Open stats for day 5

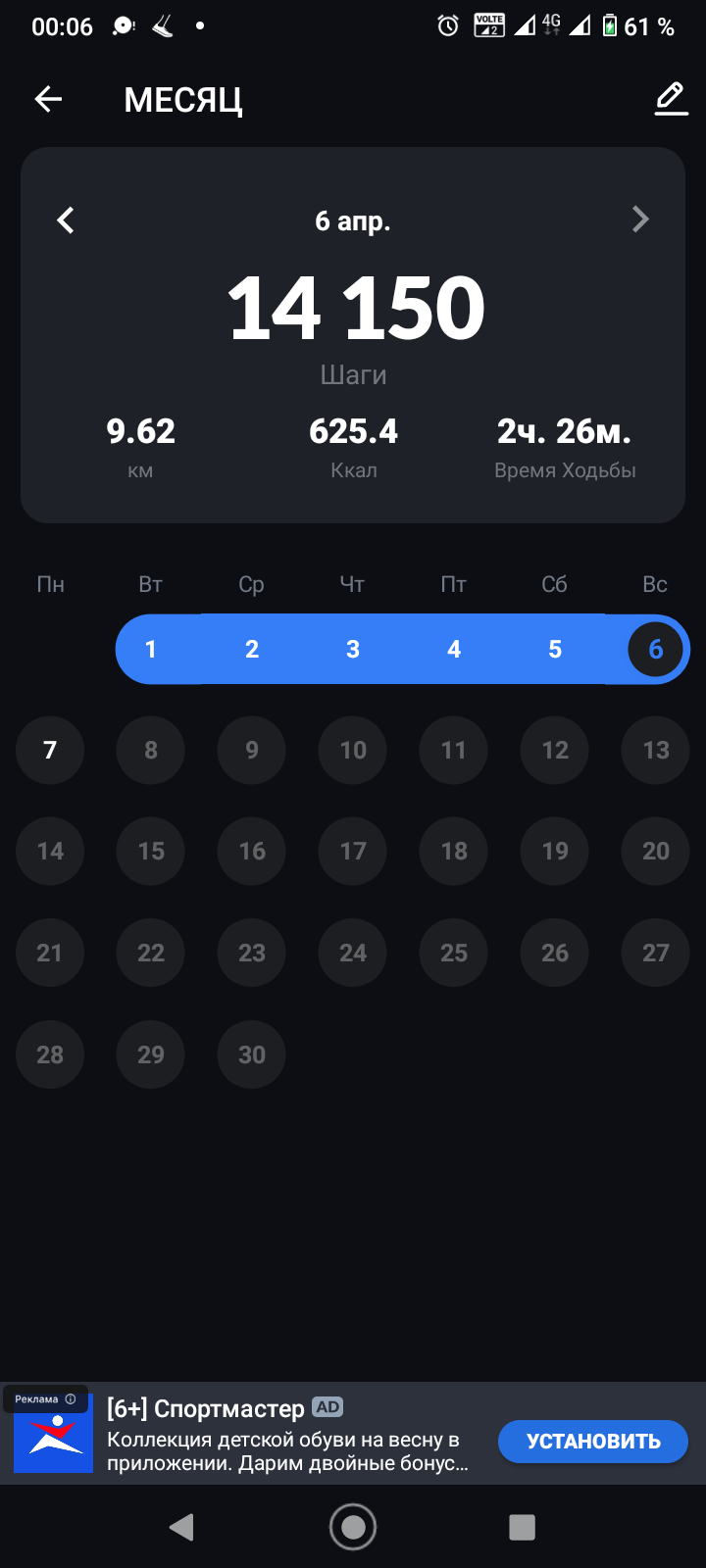click(555, 649)
